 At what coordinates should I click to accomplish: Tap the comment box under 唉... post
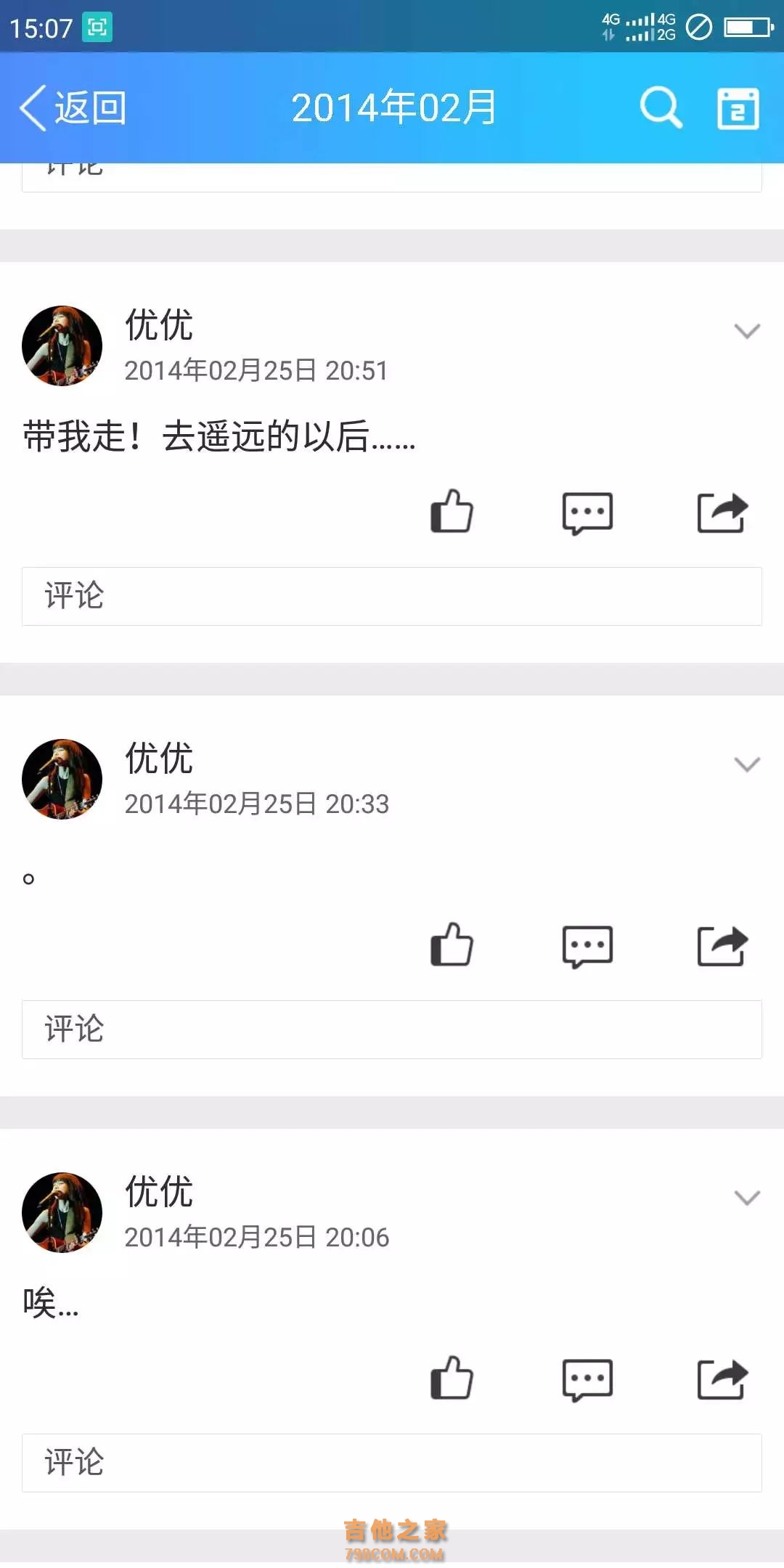[392, 1463]
